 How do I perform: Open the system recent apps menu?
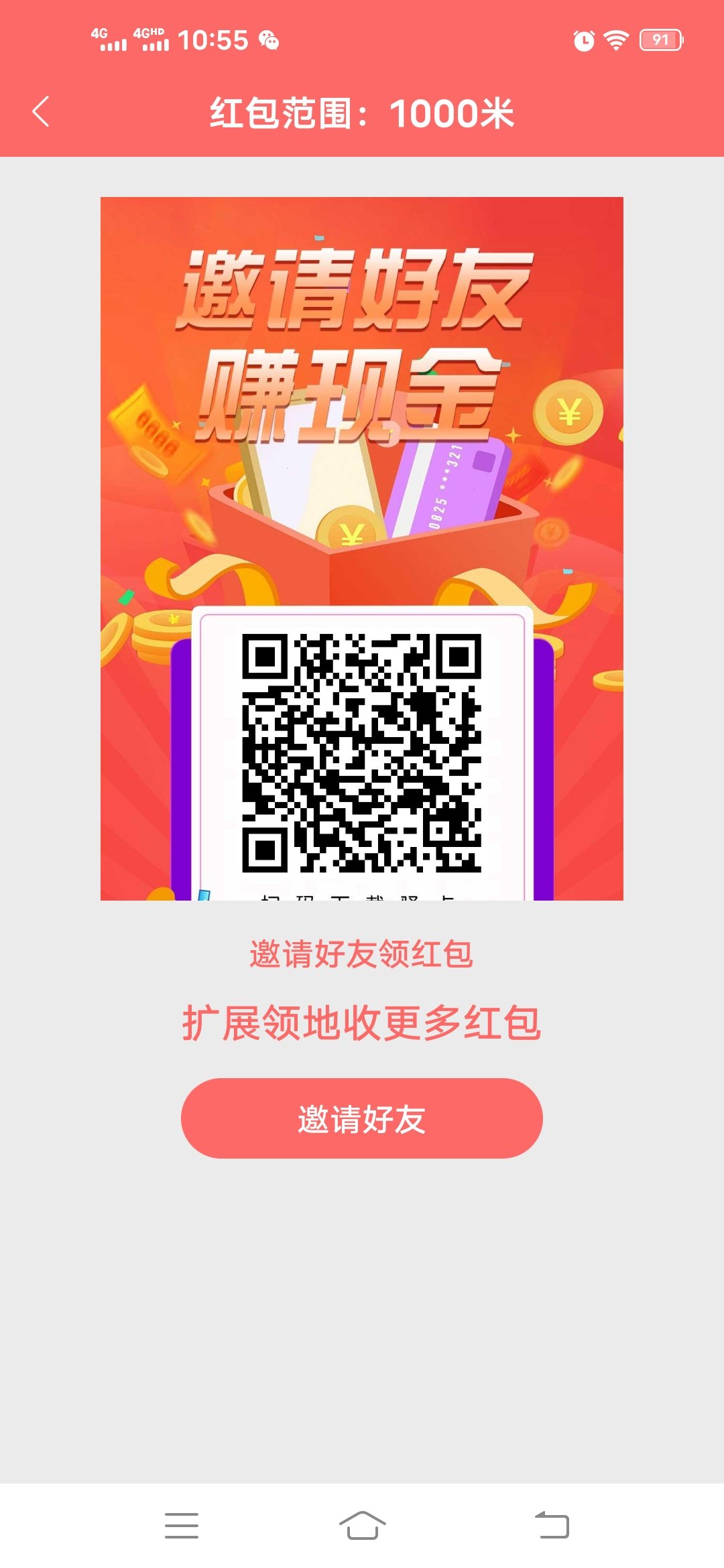tap(182, 1525)
